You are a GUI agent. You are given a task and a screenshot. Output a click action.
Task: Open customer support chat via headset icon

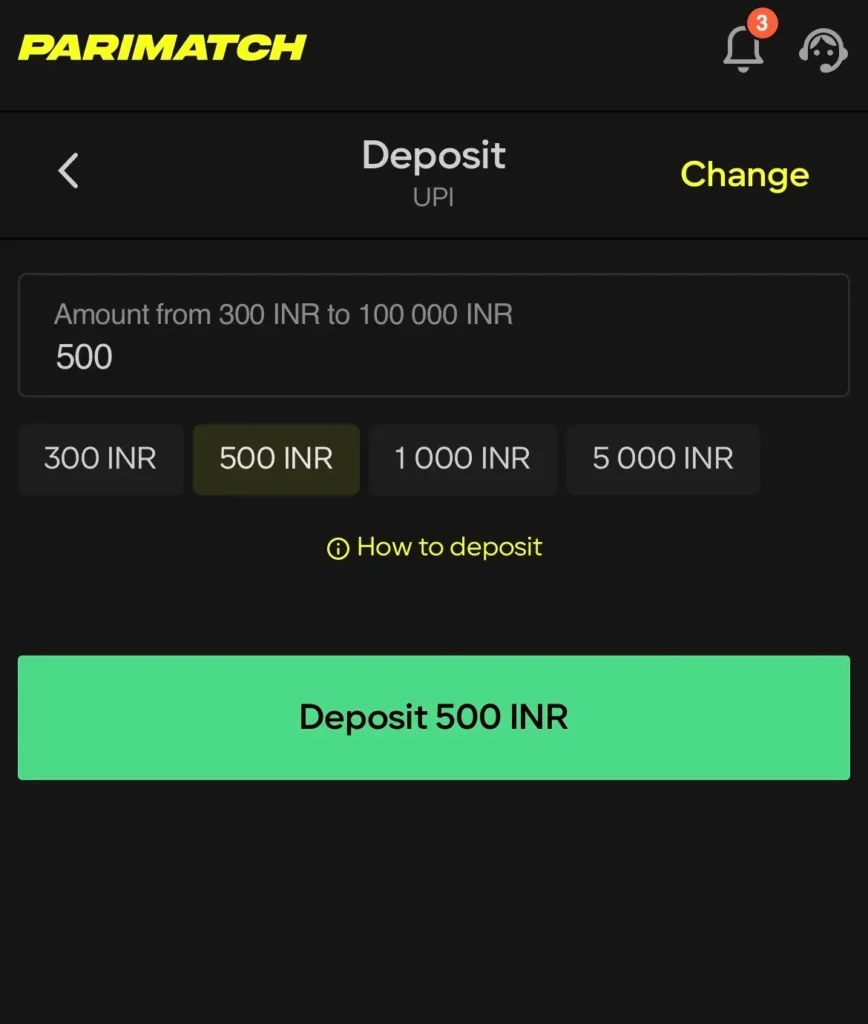822,50
